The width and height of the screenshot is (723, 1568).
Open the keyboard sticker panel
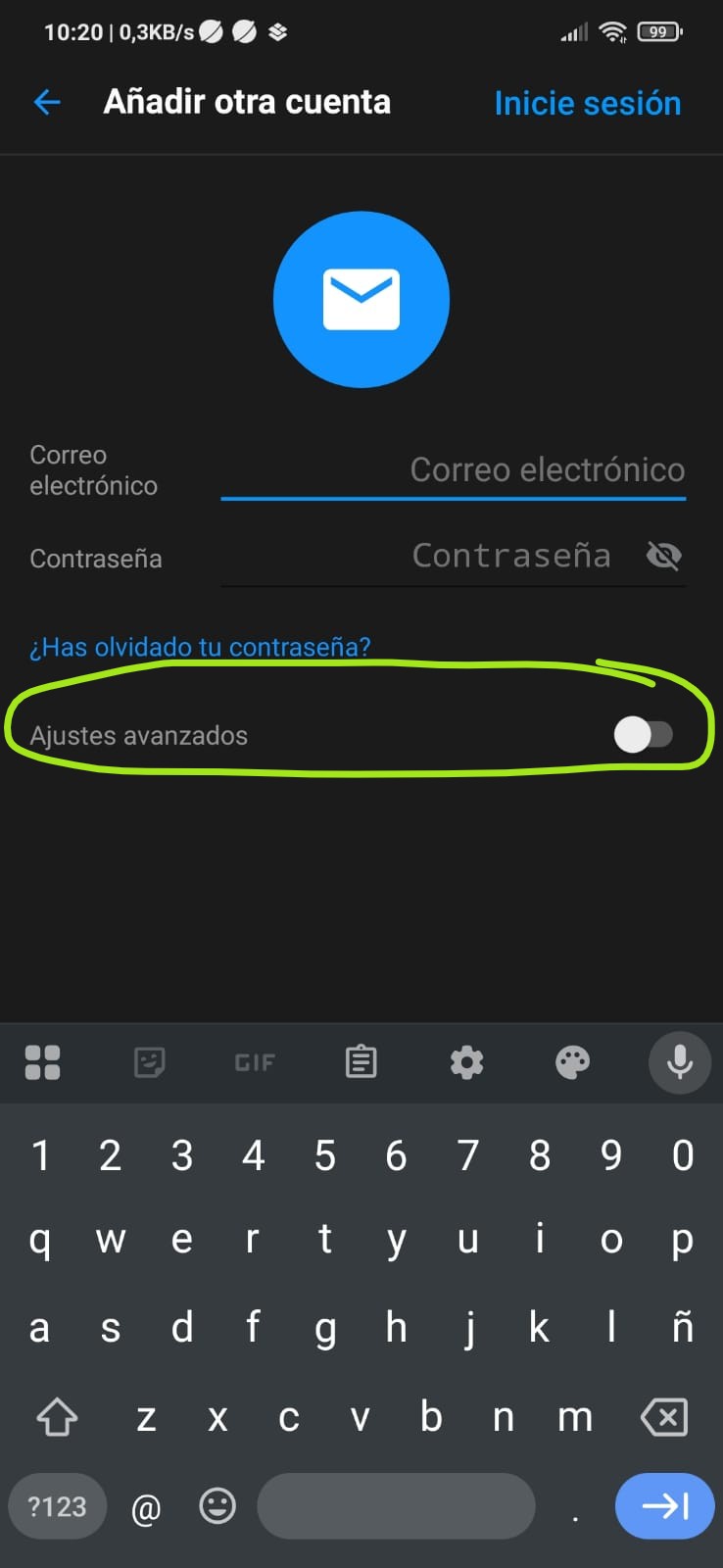(x=149, y=1062)
